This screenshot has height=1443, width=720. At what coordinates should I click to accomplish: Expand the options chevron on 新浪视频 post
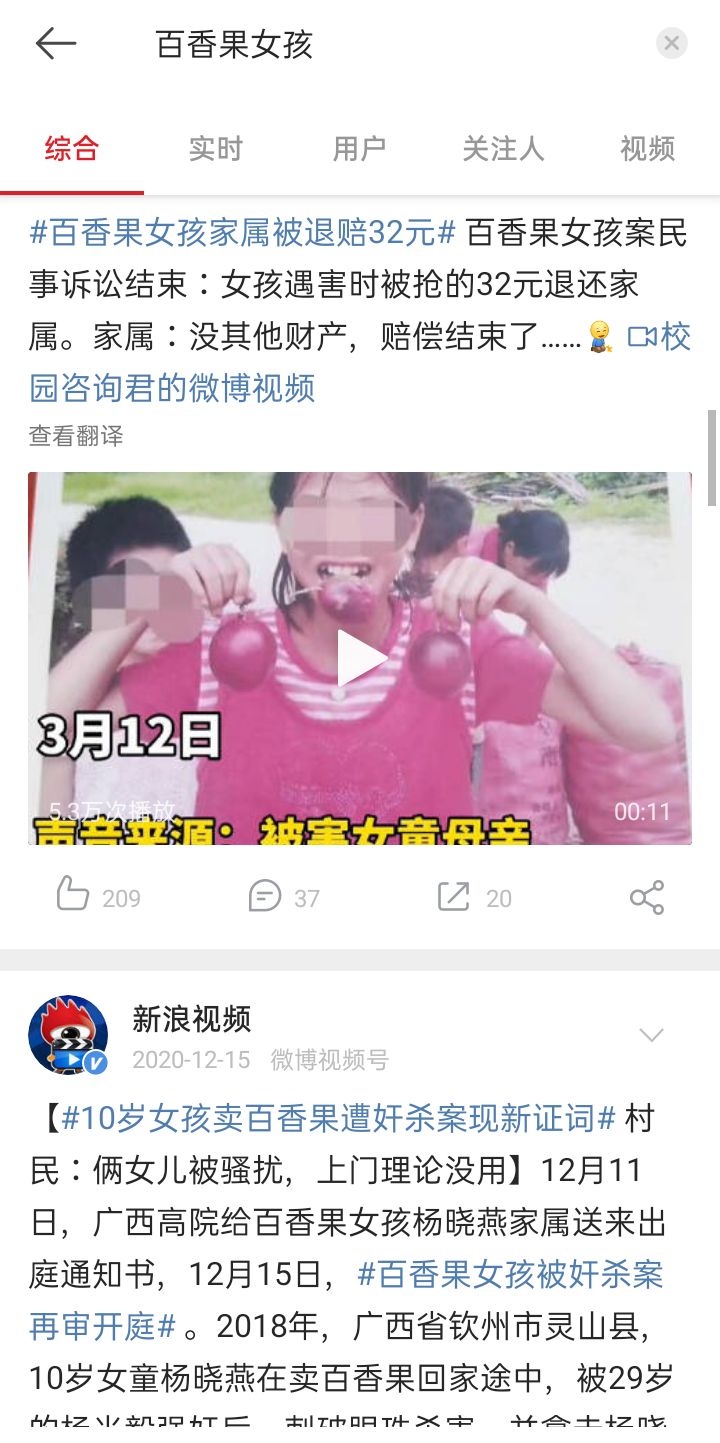coord(651,1035)
